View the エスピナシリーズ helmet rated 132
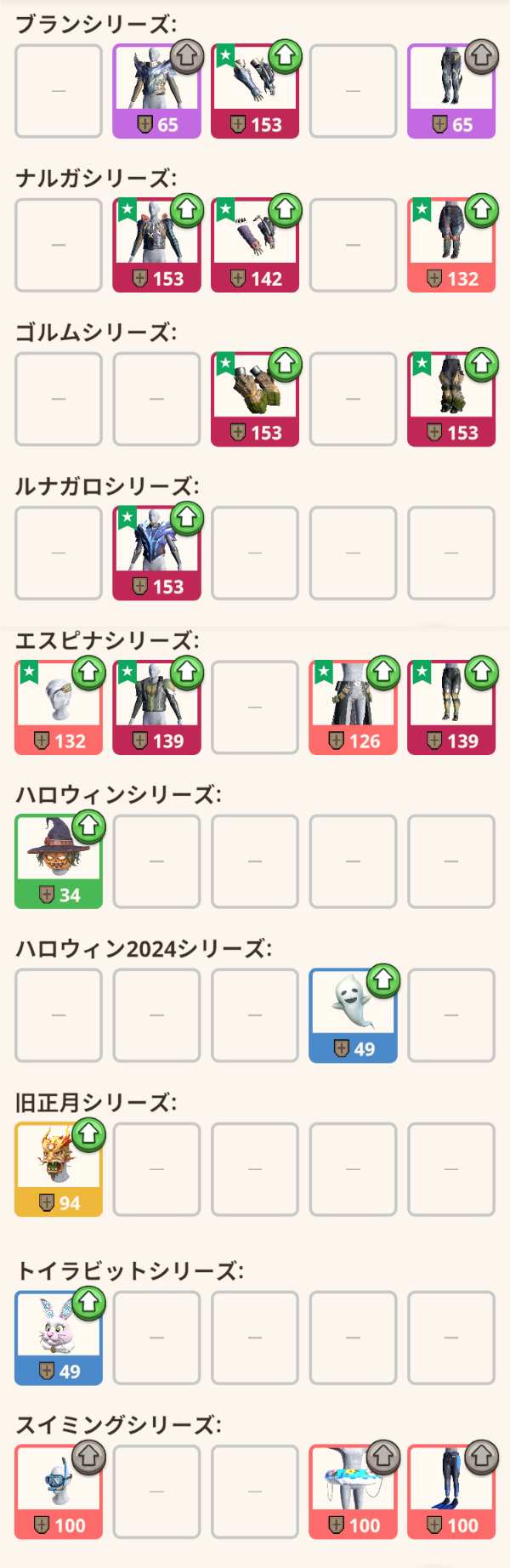The width and height of the screenshot is (510, 1568). click(59, 707)
